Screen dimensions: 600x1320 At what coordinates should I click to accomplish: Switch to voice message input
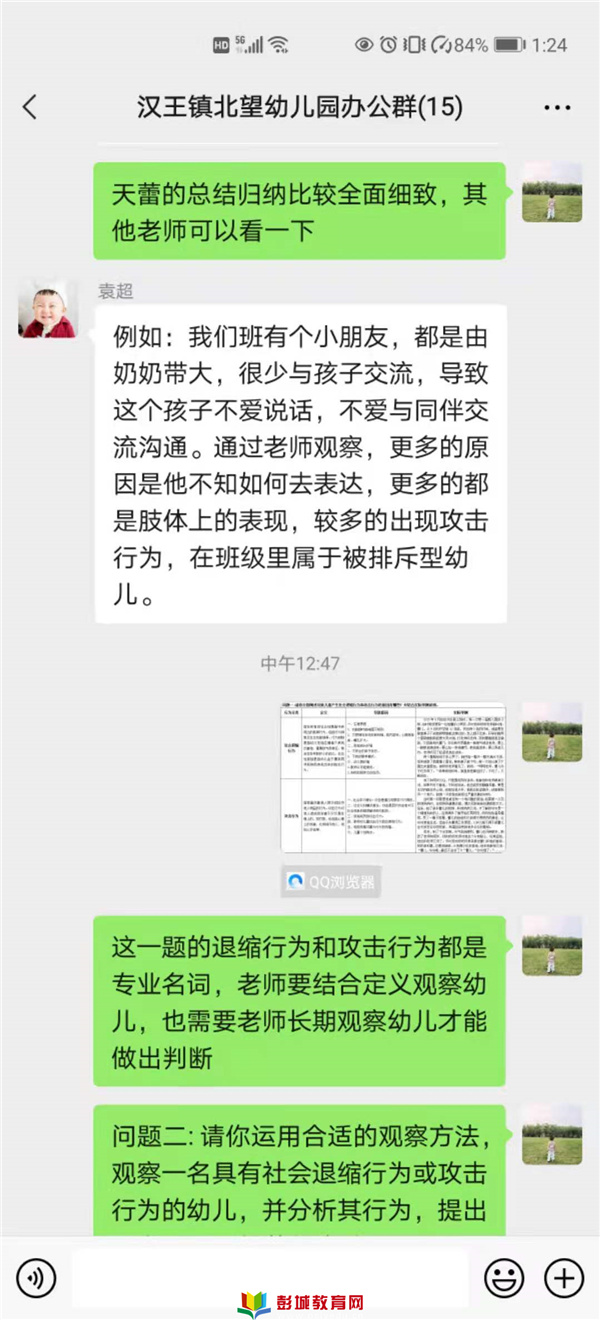36,1276
